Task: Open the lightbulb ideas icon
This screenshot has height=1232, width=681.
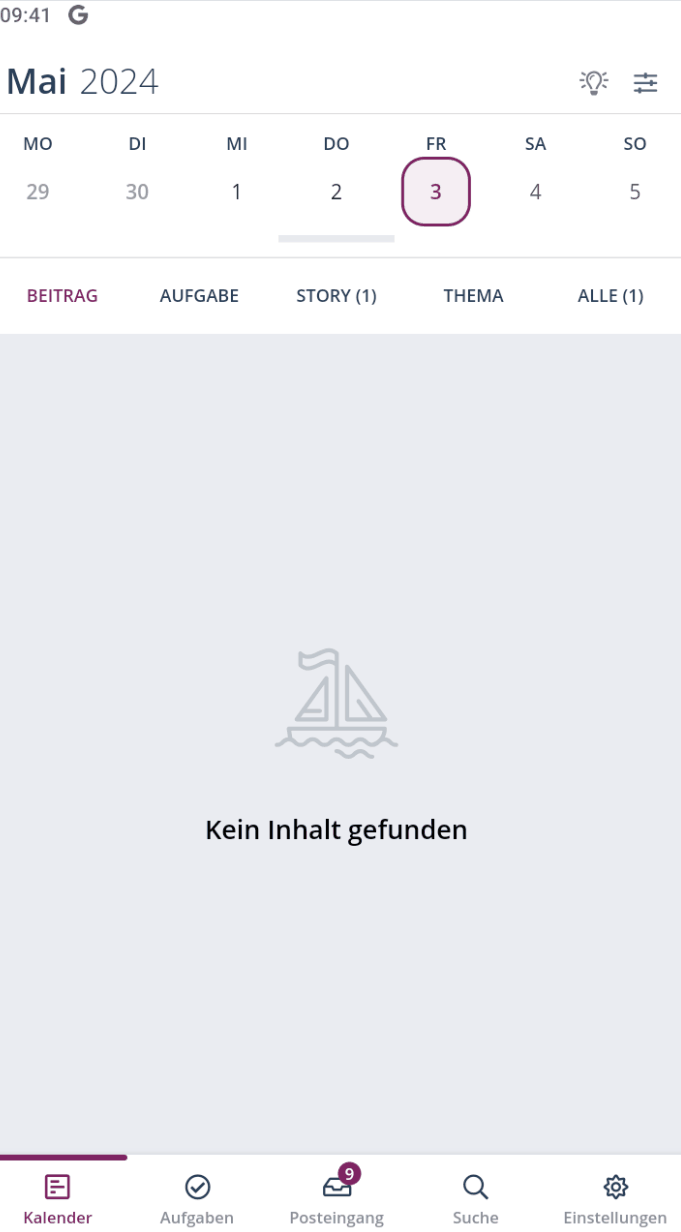Action: (x=594, y=82)
